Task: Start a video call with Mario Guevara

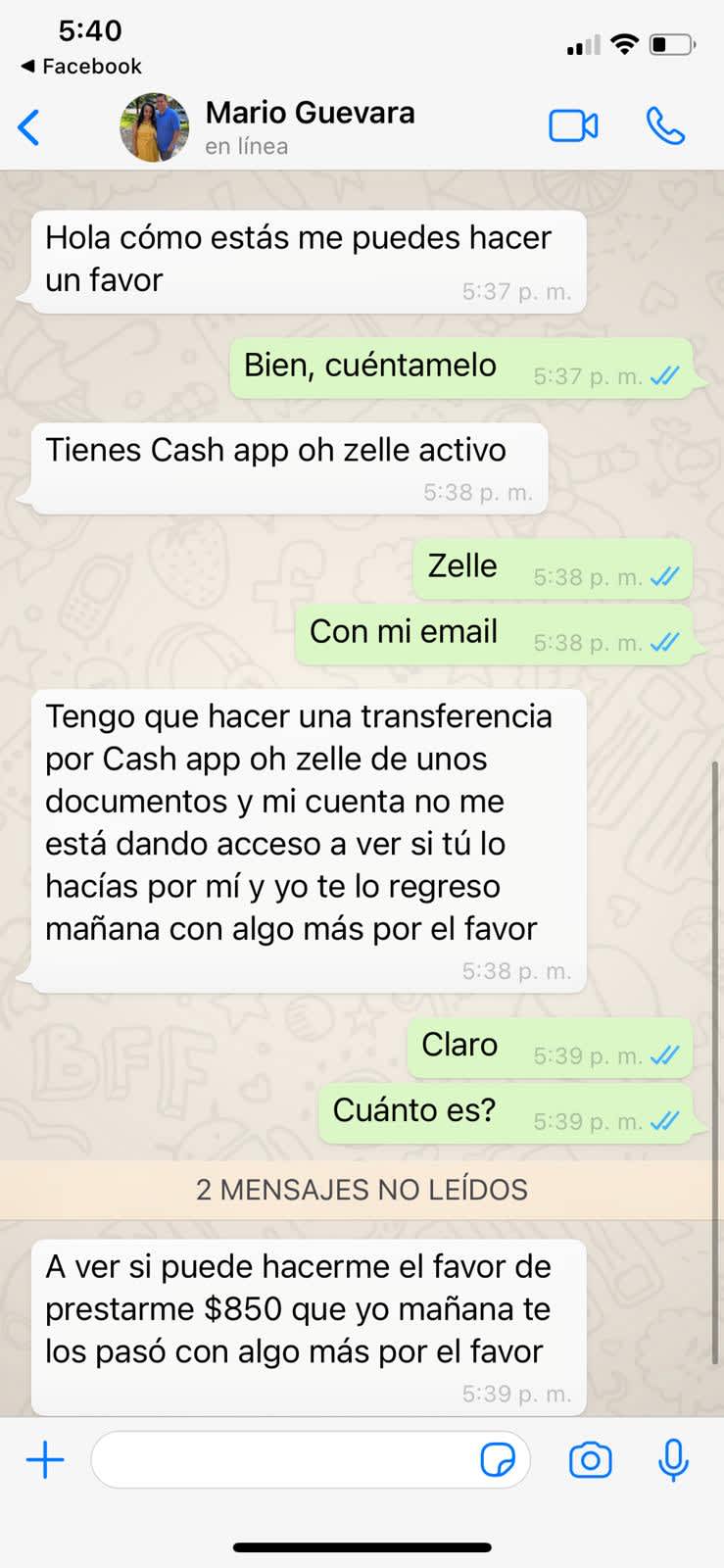Action: 573,126
